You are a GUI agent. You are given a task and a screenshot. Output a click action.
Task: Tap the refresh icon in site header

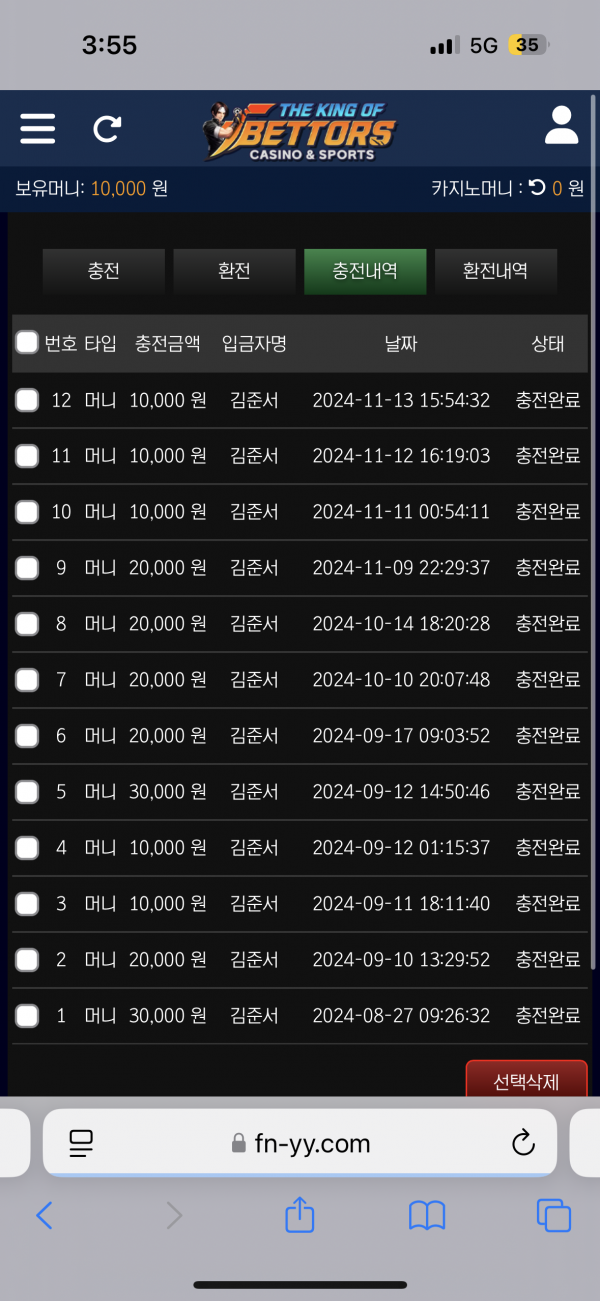coord(107,128)
